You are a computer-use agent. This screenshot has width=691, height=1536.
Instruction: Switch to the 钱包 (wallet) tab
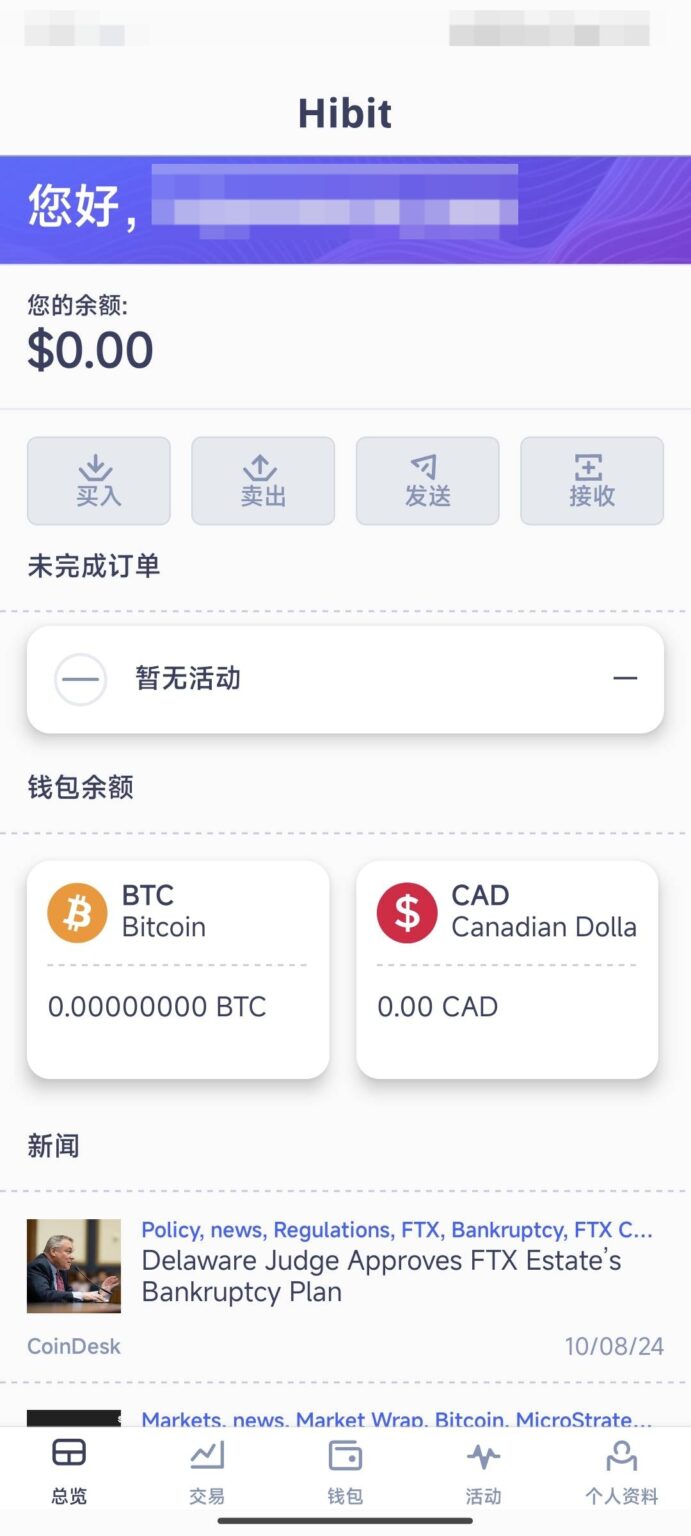345,1472
